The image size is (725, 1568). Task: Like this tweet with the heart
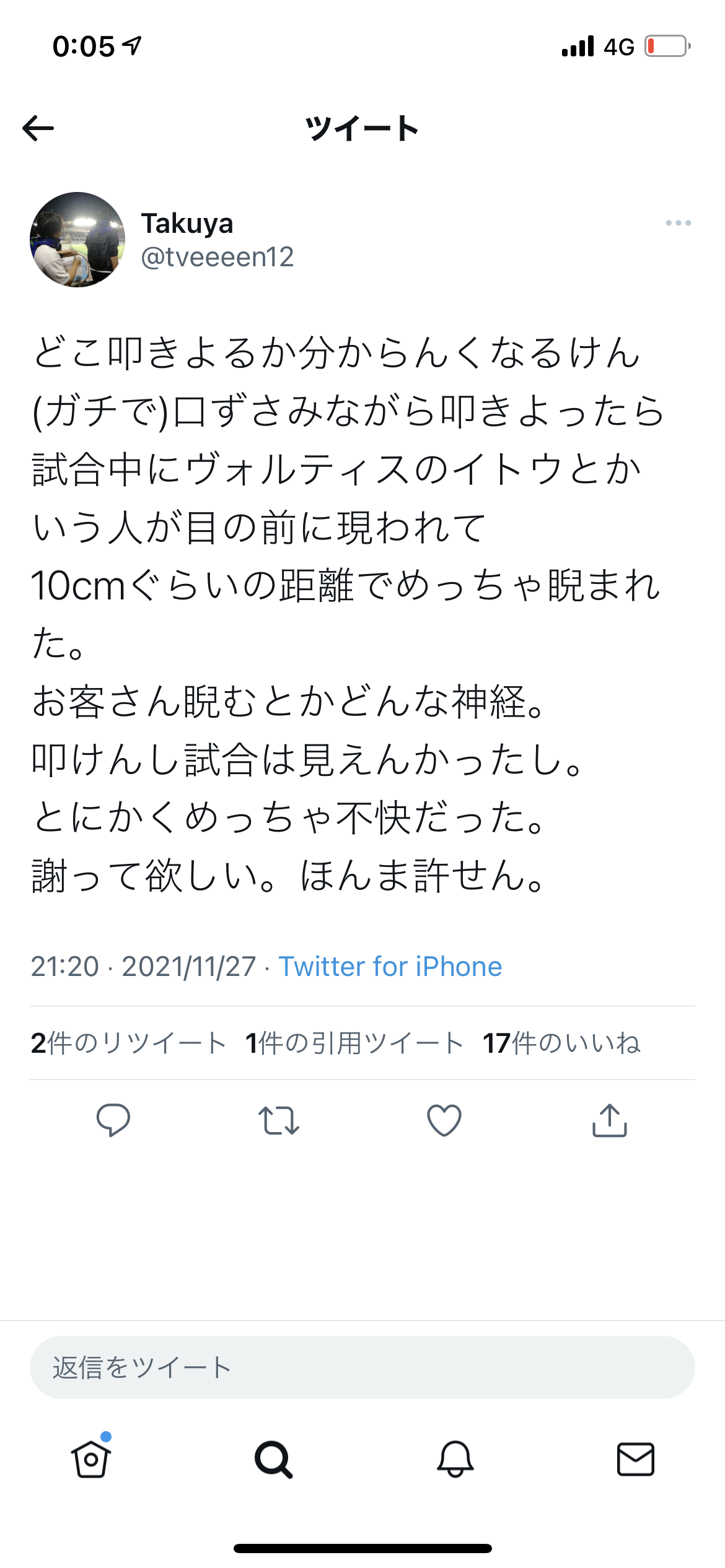(x=444, y=1120)
